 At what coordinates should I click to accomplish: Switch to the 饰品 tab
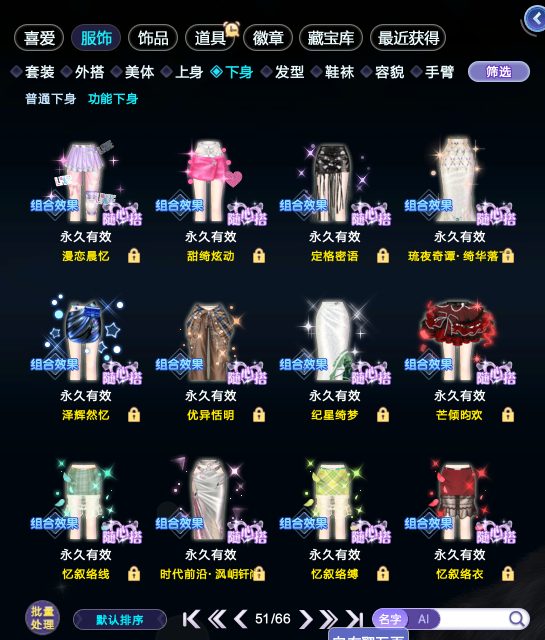[x=153, y=38]
